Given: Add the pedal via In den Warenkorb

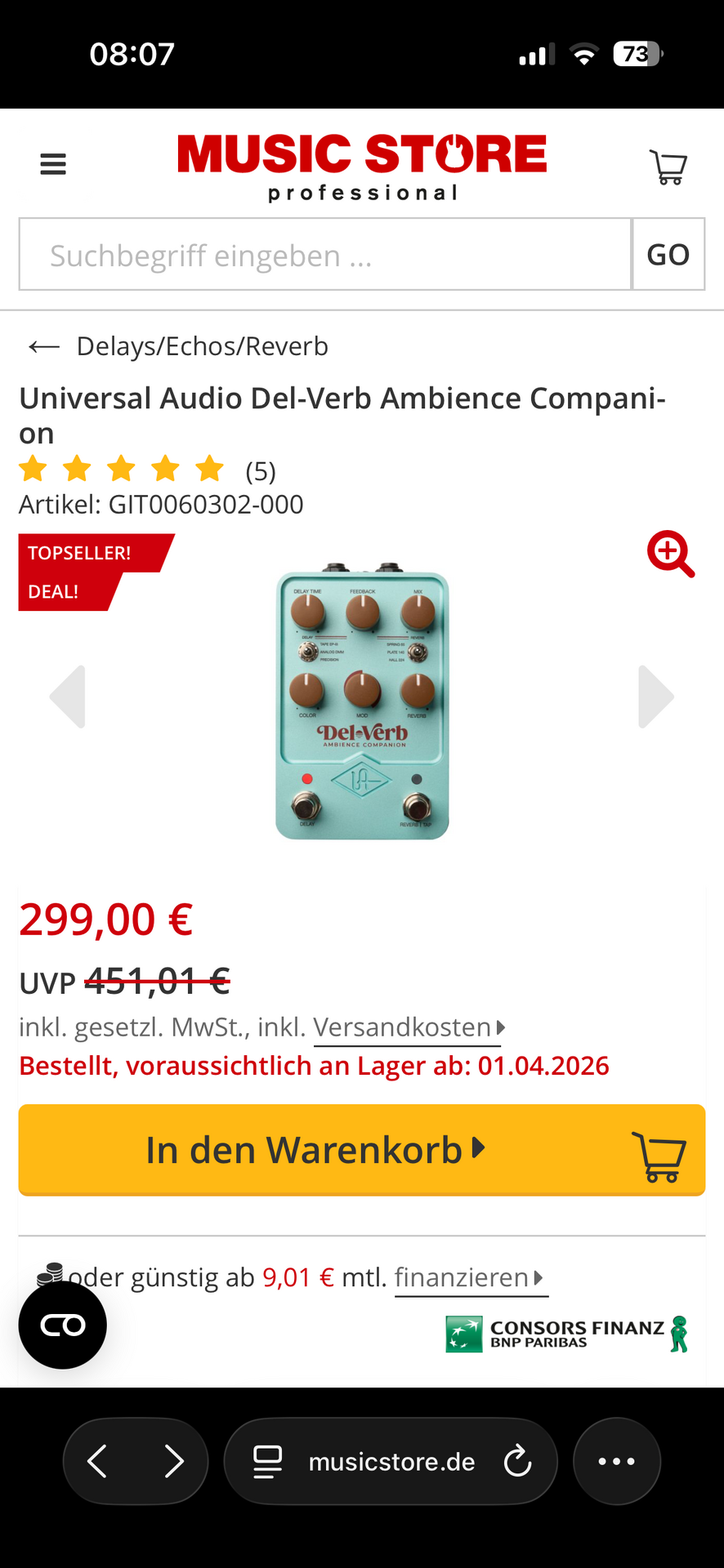Looking at the screenshot, I should point(362,1150).
